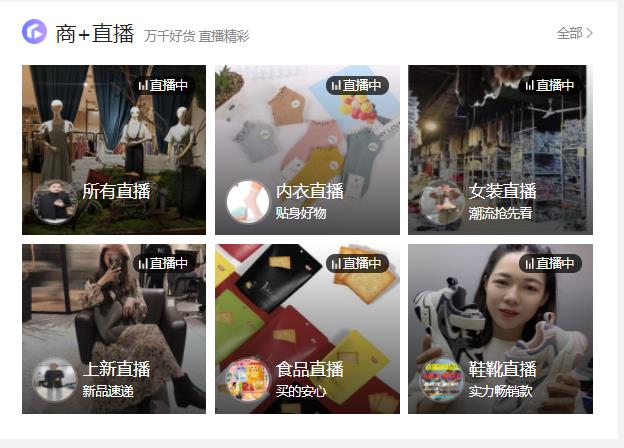This screenshot has width=624, height=448.
Task: Open 全部 to view all livestreams
Action: coord(574,33)
